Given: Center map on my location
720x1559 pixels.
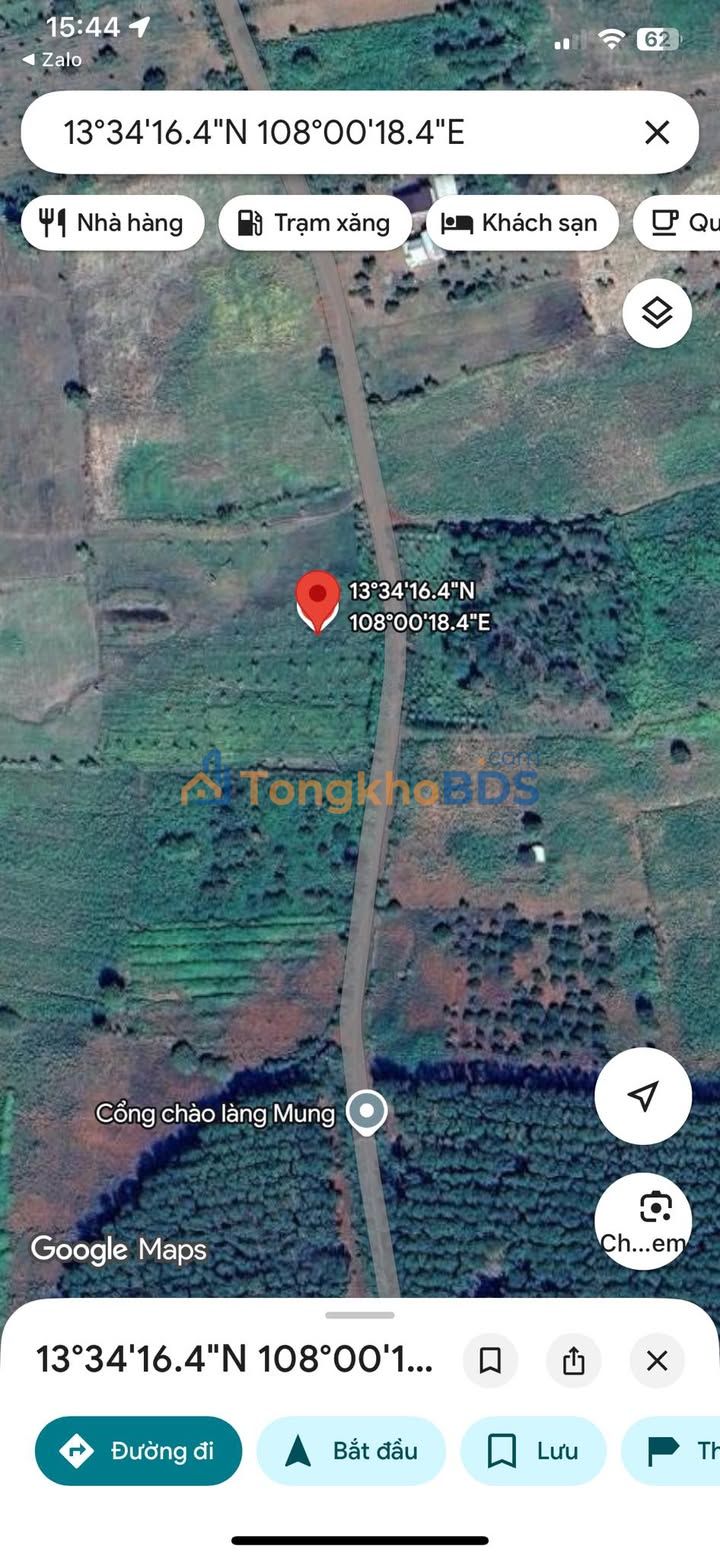Looking at the screenshot, I should [643, 1095].
